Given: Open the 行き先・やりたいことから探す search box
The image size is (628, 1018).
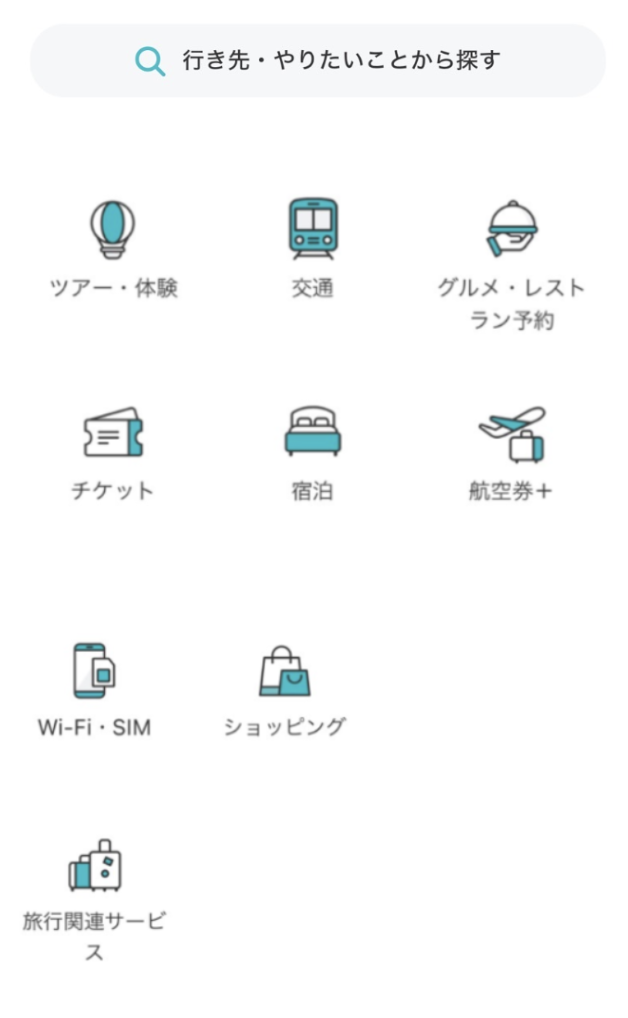Looking at the screenshot, I should [318, 60].
